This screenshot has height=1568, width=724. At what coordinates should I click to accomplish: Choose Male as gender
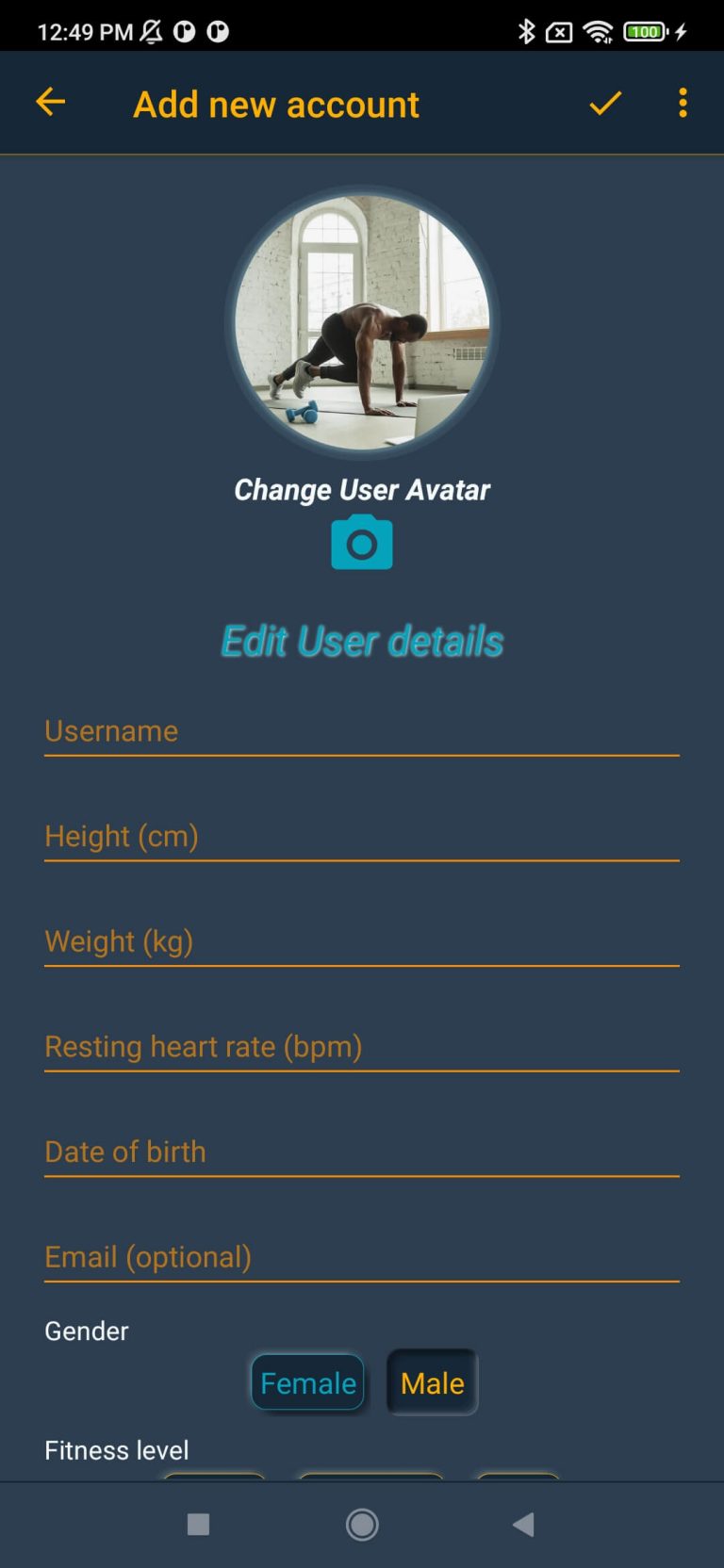click(433, 1382)
